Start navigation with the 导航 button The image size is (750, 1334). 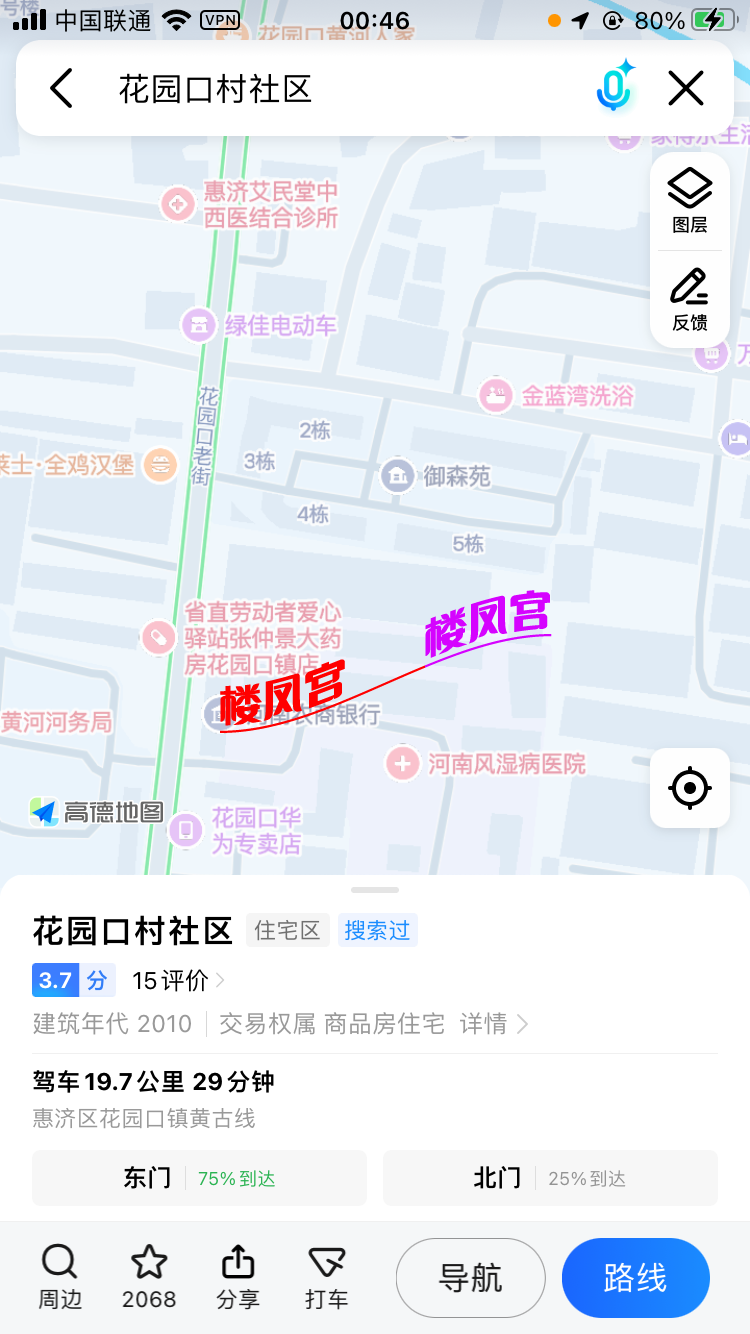470,1277
